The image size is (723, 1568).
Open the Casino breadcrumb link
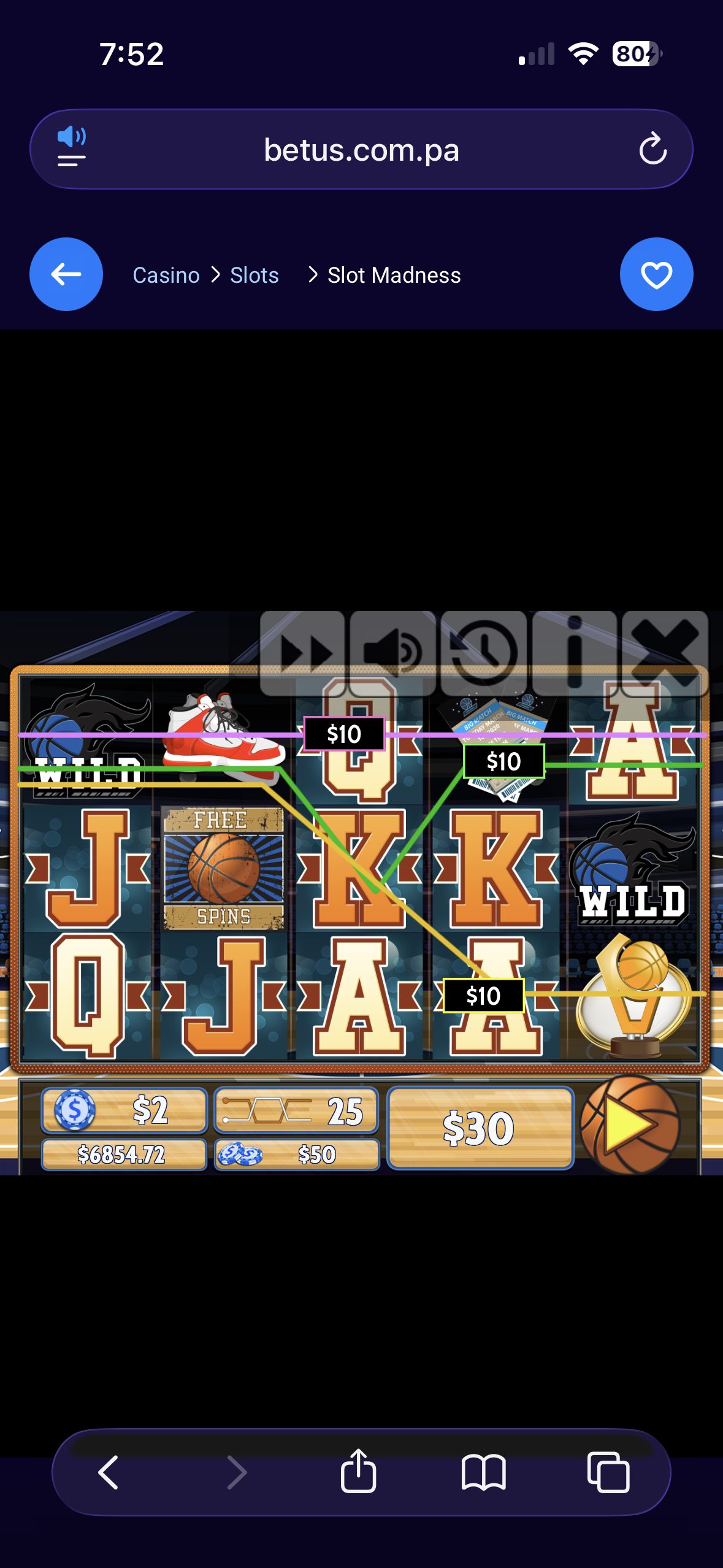point(166,275)
